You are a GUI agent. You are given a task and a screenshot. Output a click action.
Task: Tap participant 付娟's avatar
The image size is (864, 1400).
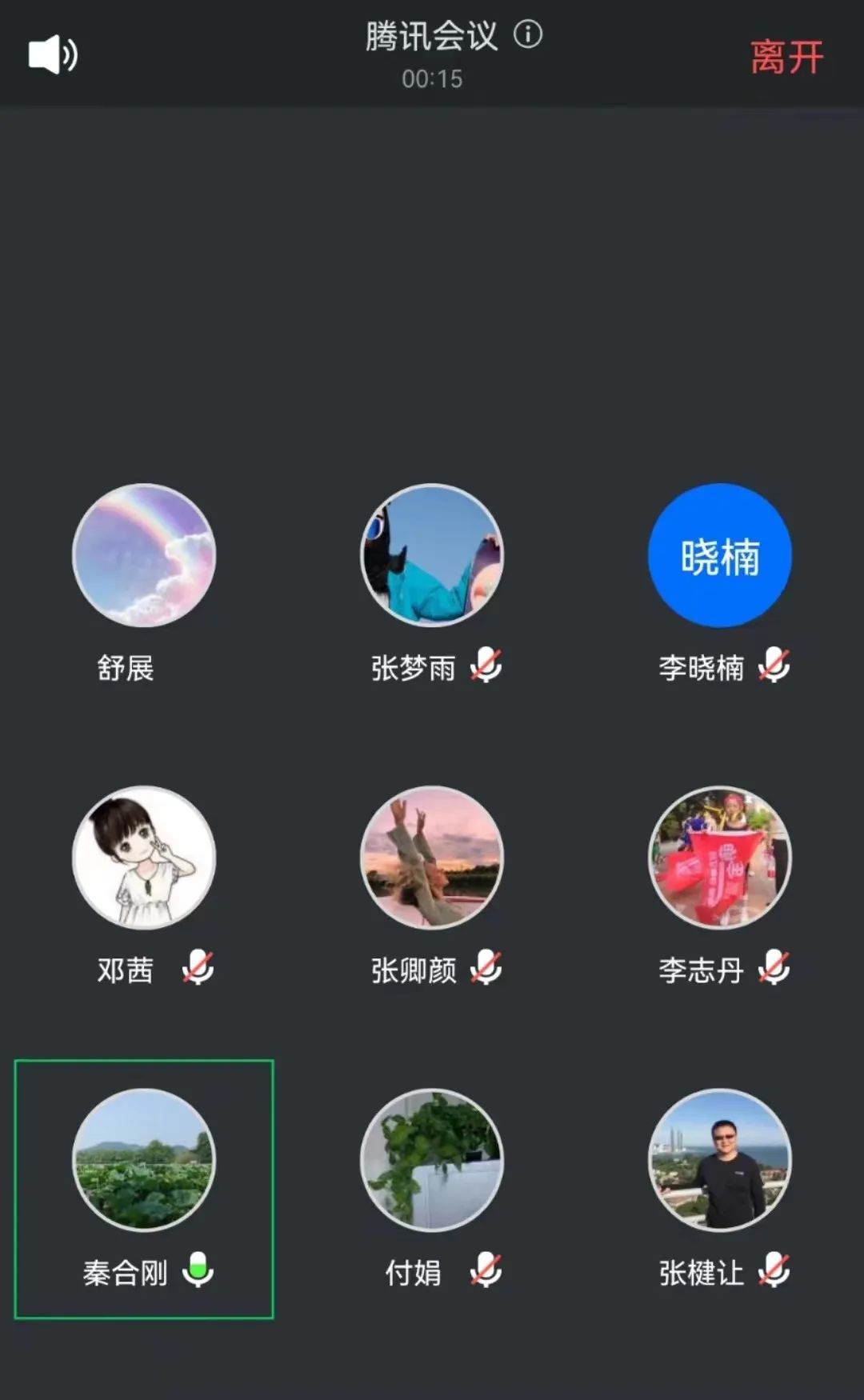tap(432, 1160)
